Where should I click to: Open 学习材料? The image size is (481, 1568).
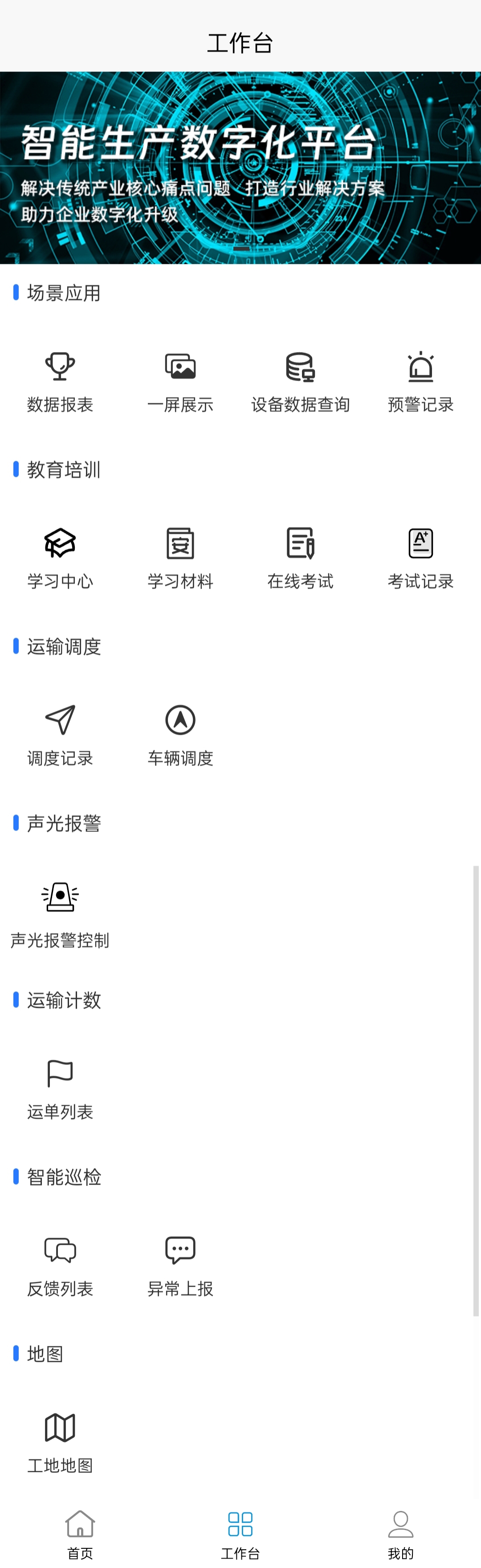click(180, 557)
